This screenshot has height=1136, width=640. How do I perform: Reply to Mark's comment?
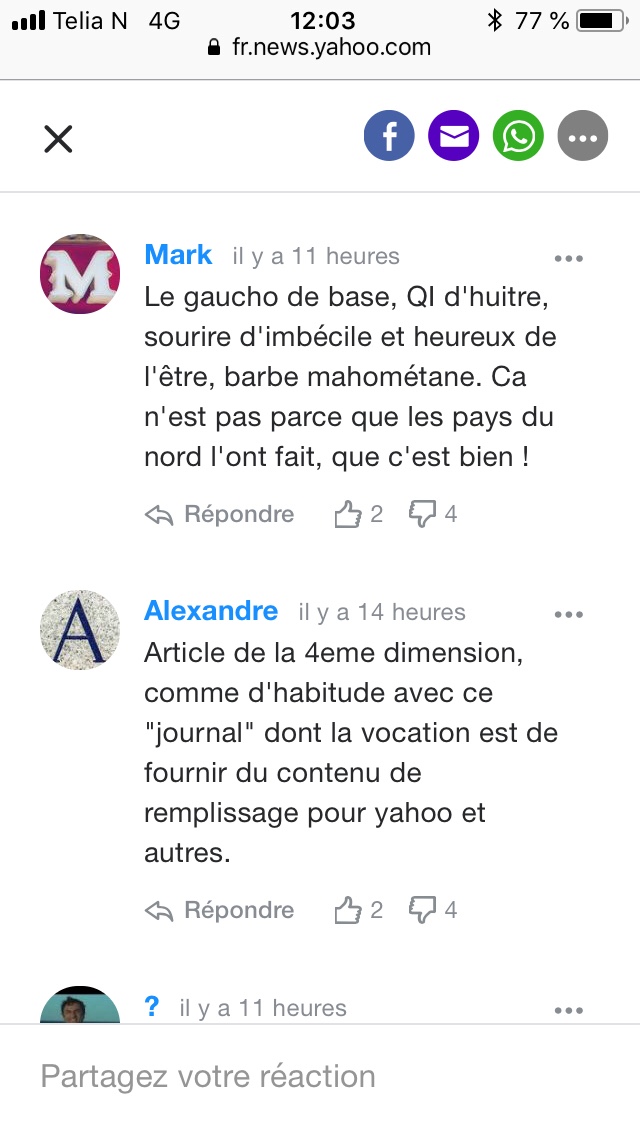point(220,515)
